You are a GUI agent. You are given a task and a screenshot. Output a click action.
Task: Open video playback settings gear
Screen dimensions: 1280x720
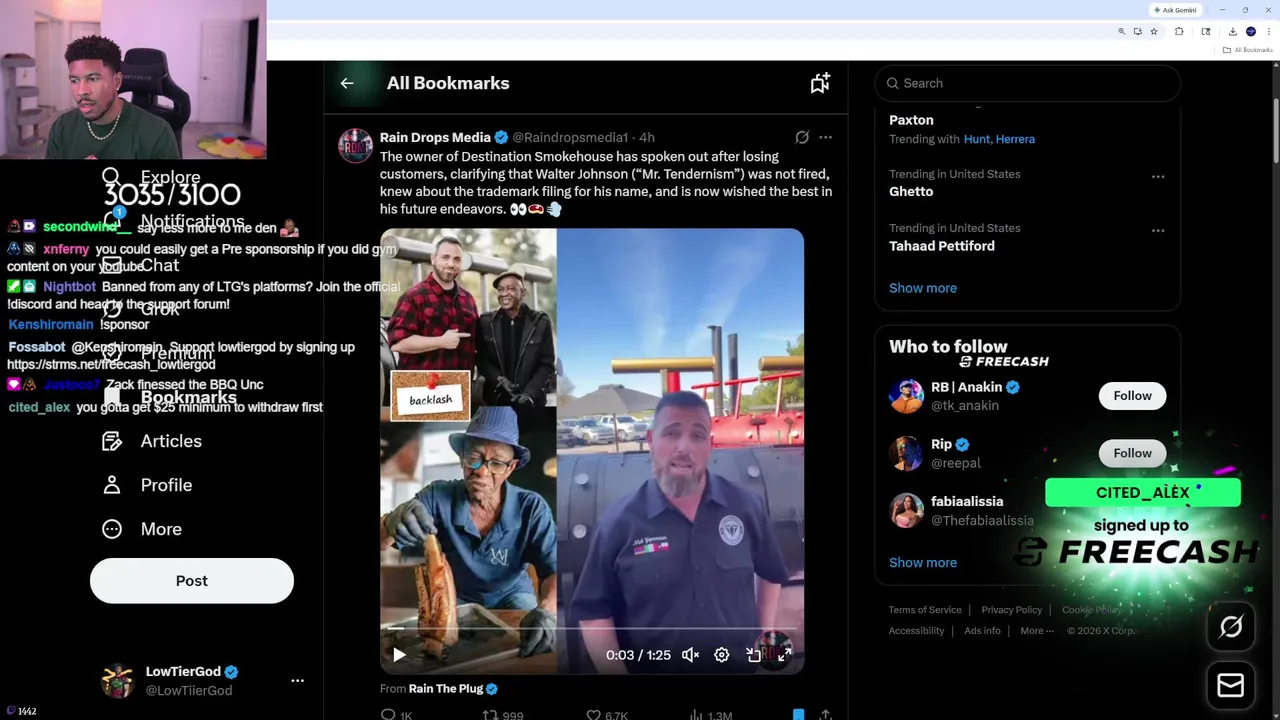tap(722, 655)
